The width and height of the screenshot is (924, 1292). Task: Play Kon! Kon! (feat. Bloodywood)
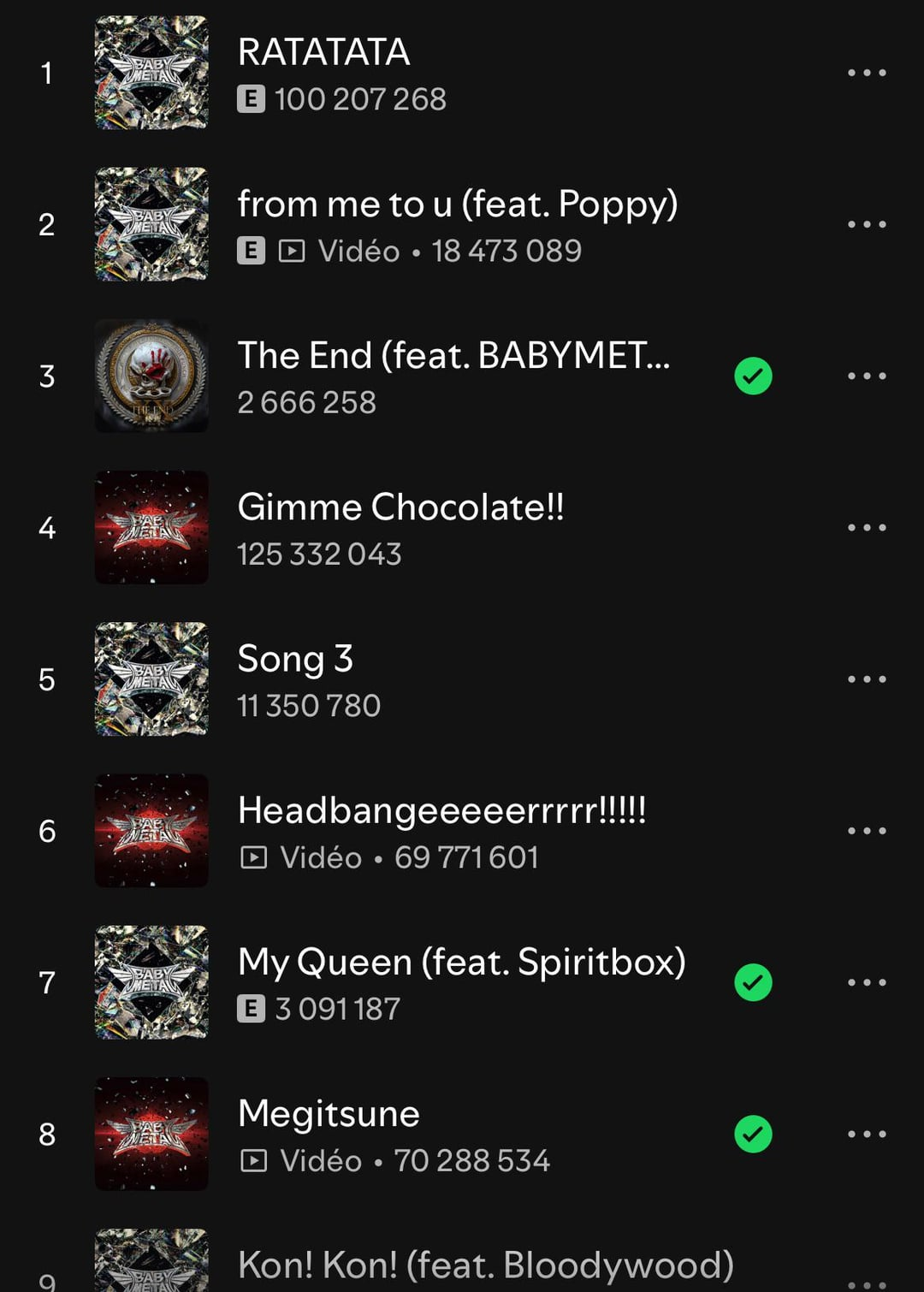pos(485,1265)
